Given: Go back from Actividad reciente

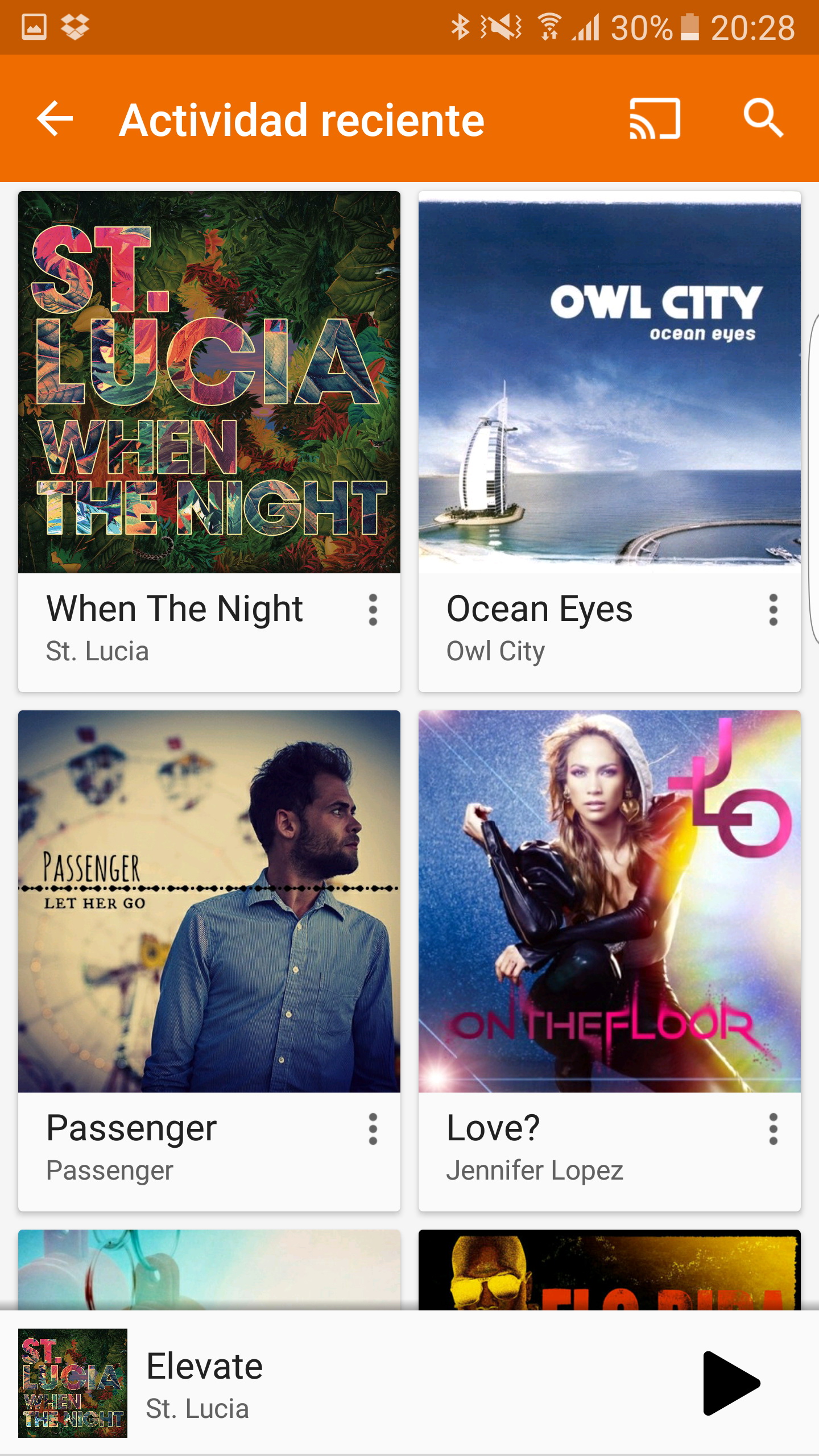Looking at the screenshot, I should (x=55, y=119).
